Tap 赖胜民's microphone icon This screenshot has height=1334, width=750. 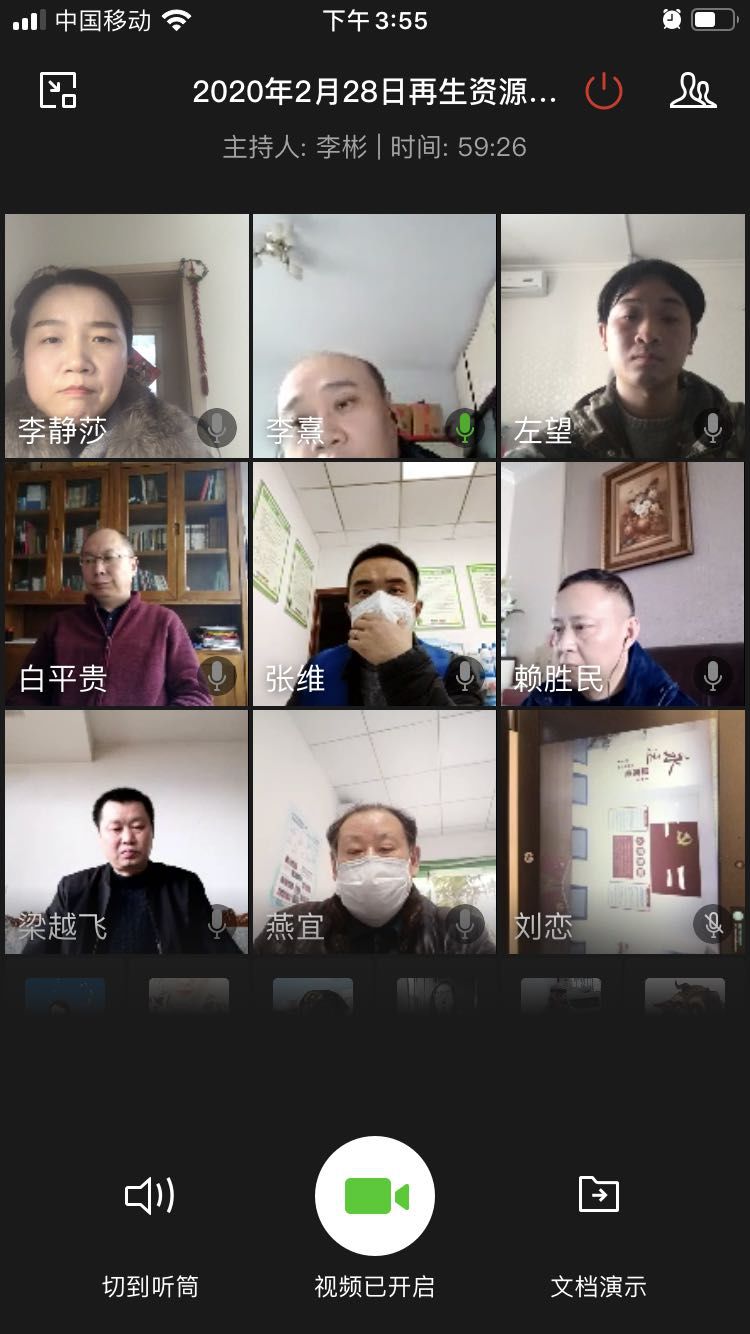point(712,676)
